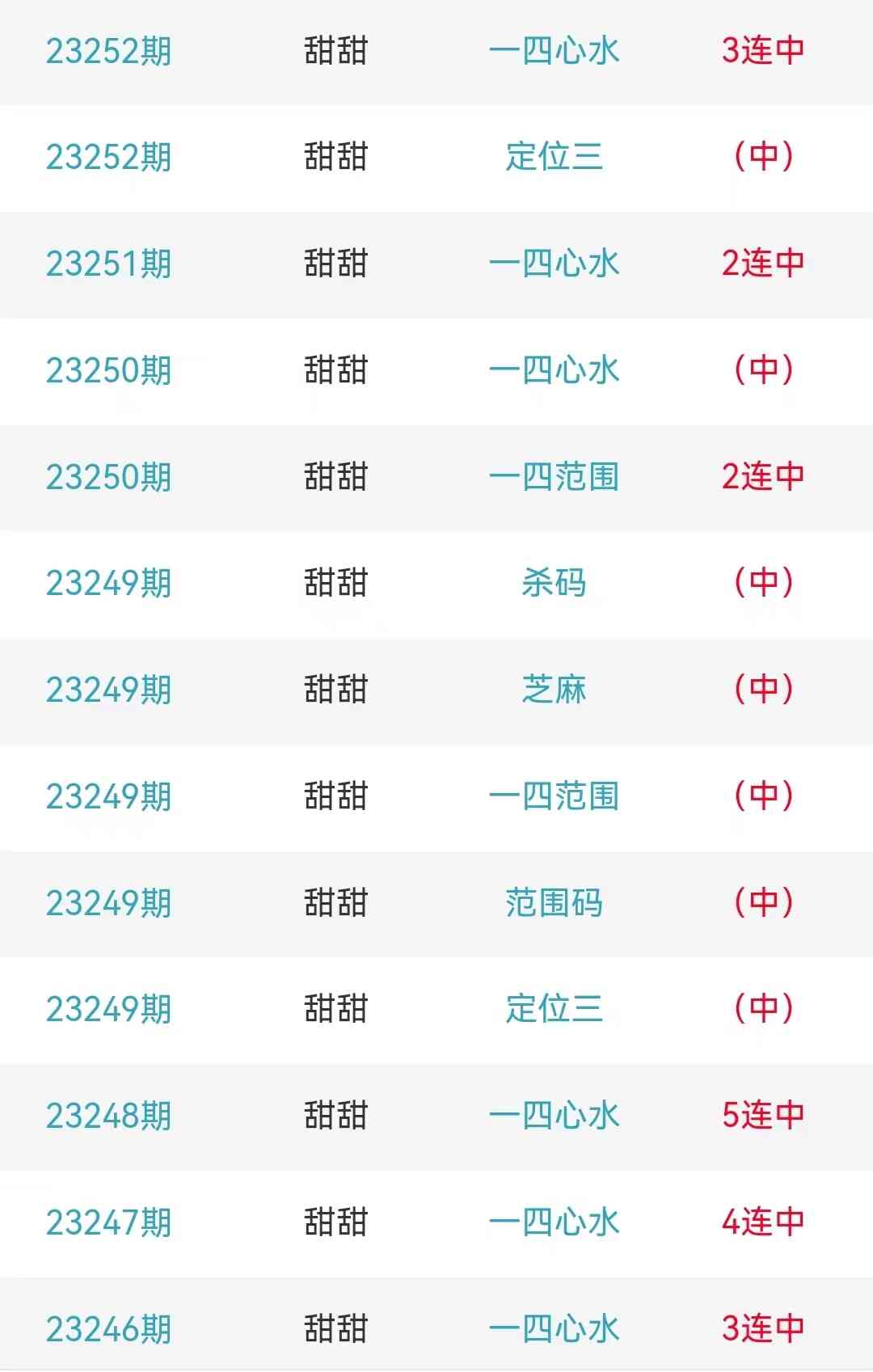
Task: Open the 23252期 定位三 entry
Action: click(554, 157)
